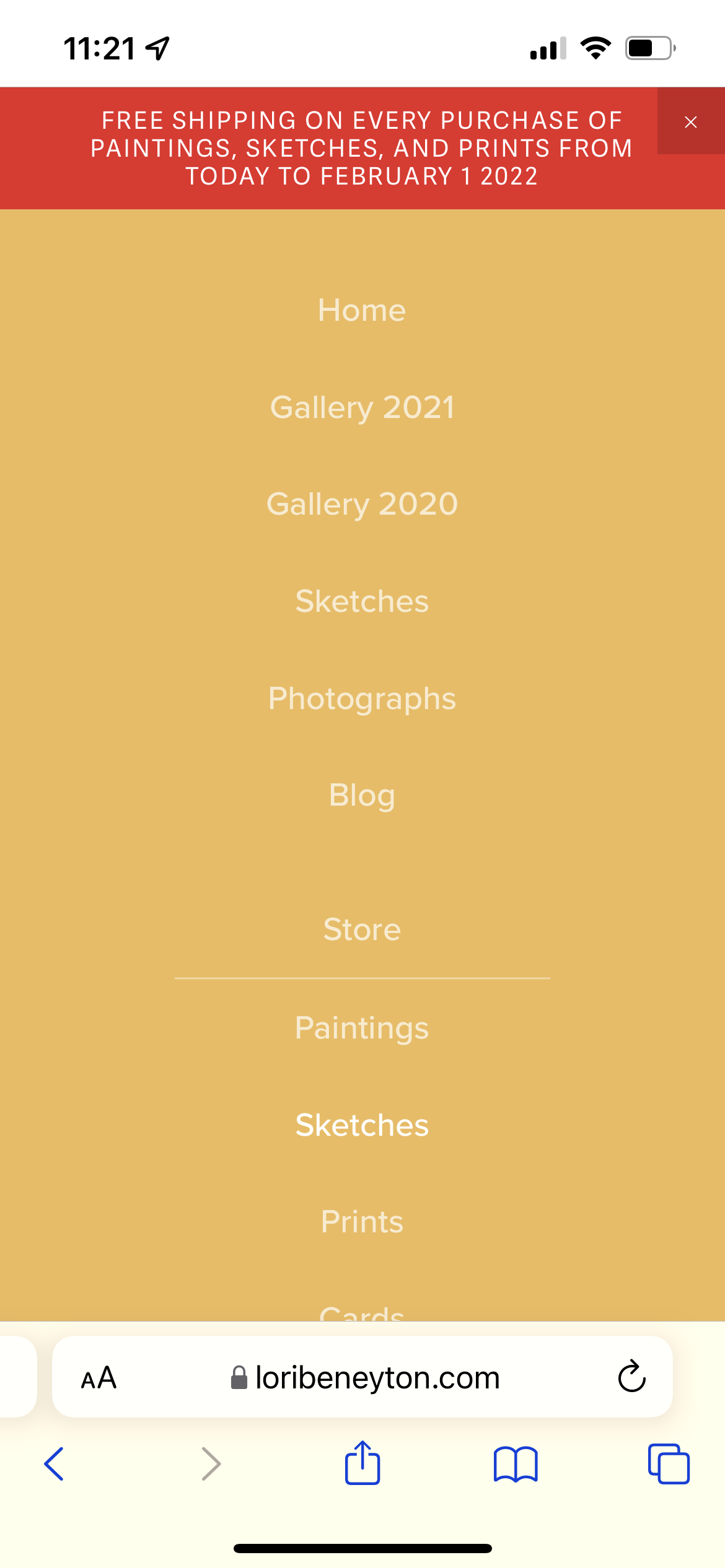725x1568 pixels.
Task: Open the Photographs page
Action: click(x=362, y=699)
